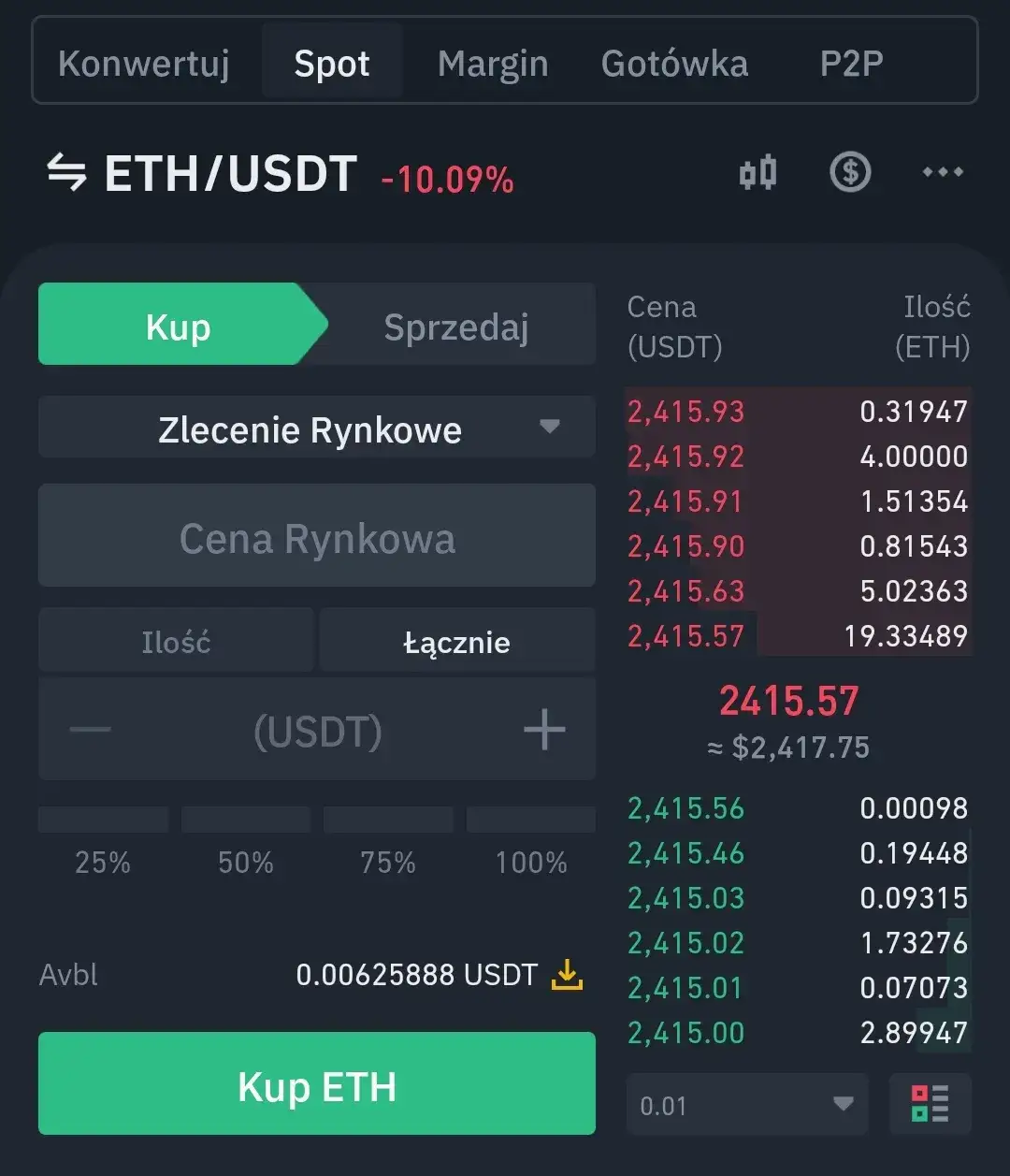Click the pair swap arrows icon beside ETH/USDT
The image size is (1010, 1176).
63,172
